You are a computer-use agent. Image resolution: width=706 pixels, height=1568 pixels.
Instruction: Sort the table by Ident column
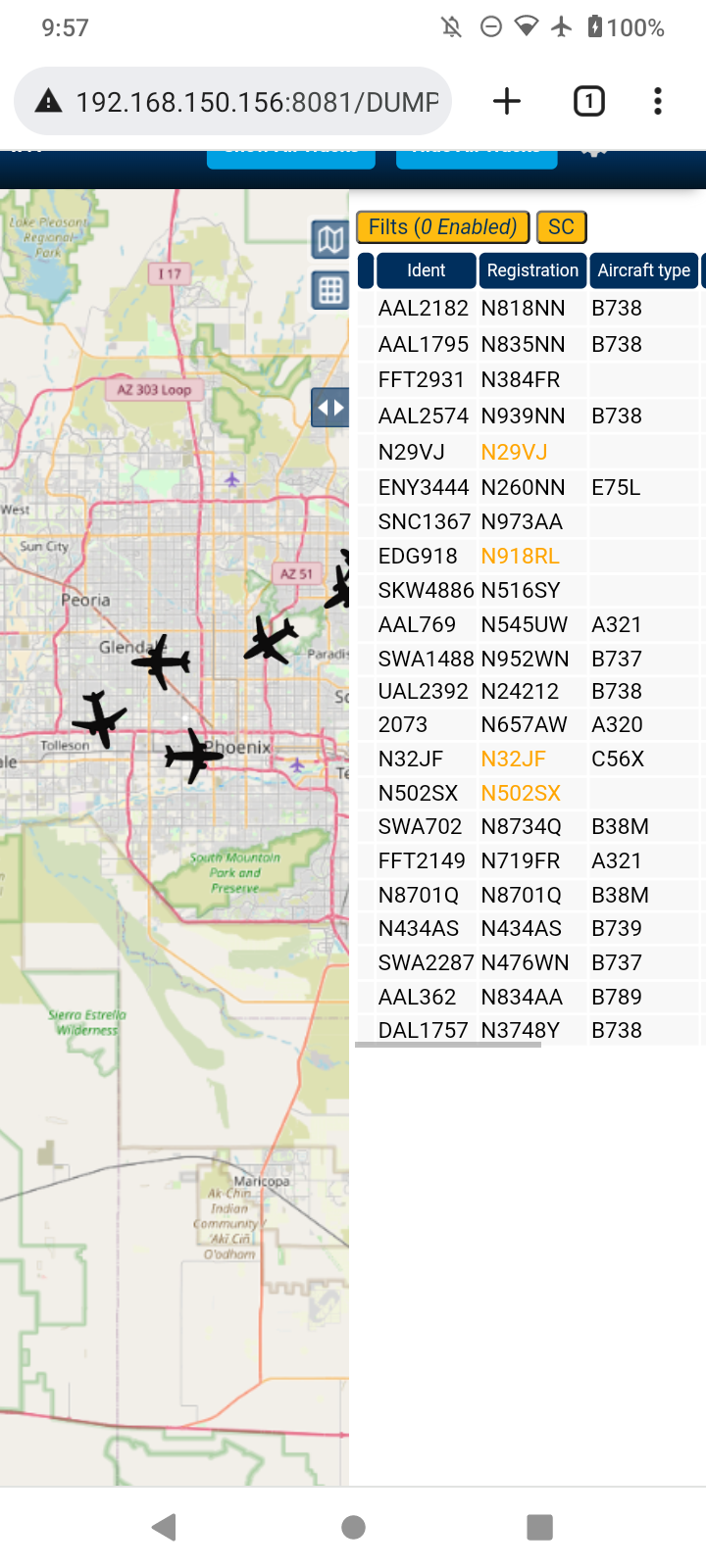(x=426, y=270)
